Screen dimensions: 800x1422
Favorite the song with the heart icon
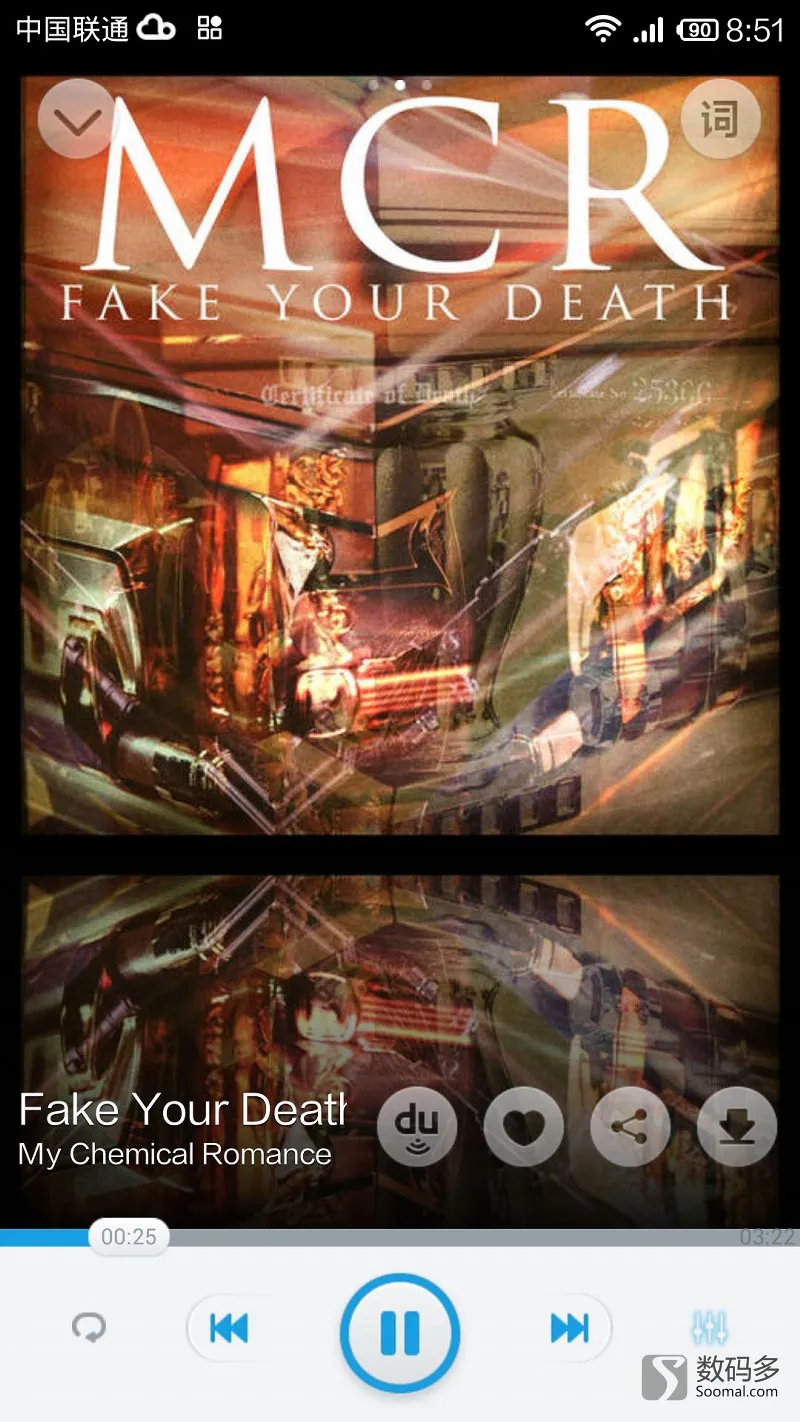523,1127
